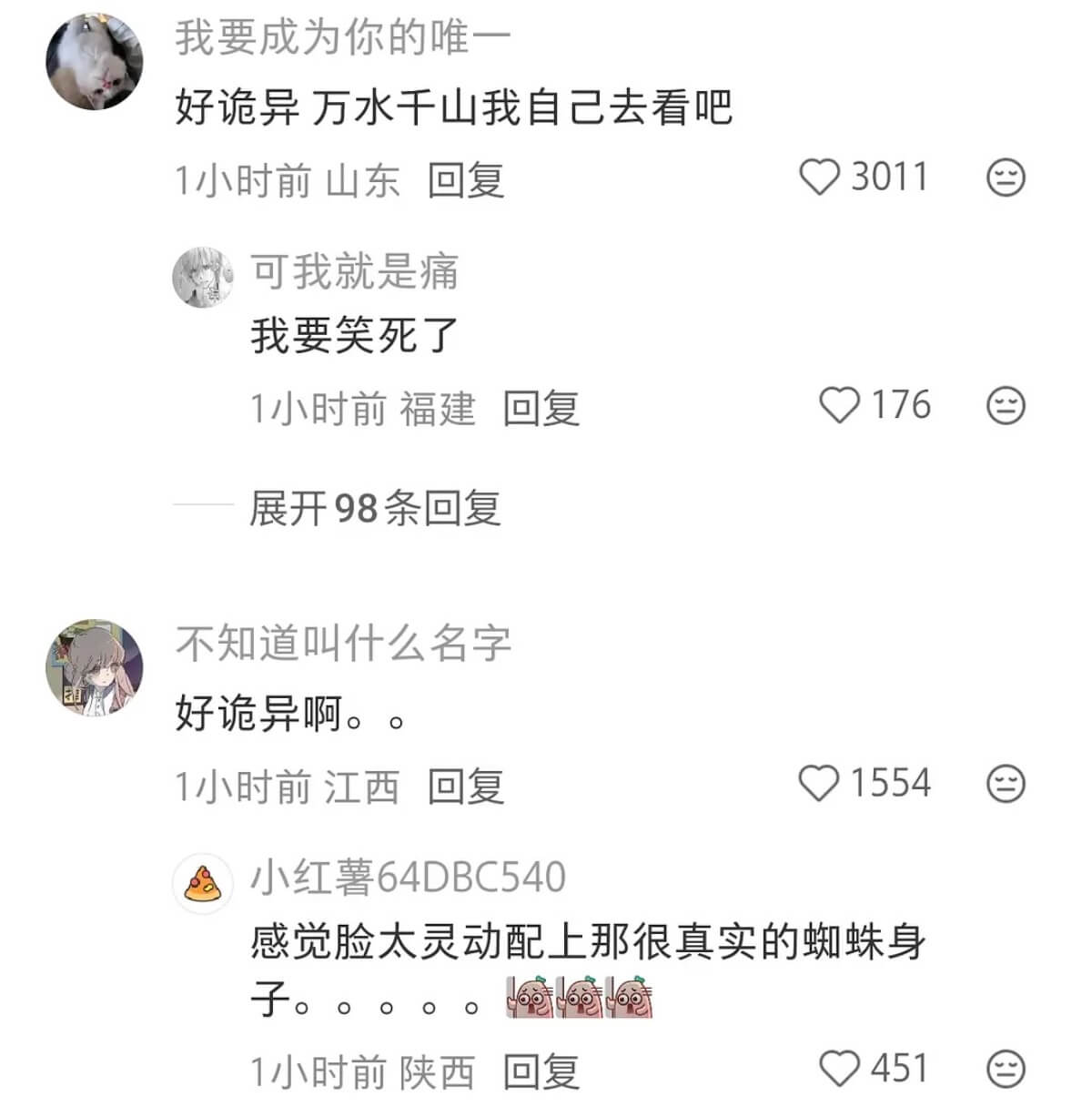
Task: Tap the dislike face on 好诡异啊 comment
Action: pos(1006,783)
